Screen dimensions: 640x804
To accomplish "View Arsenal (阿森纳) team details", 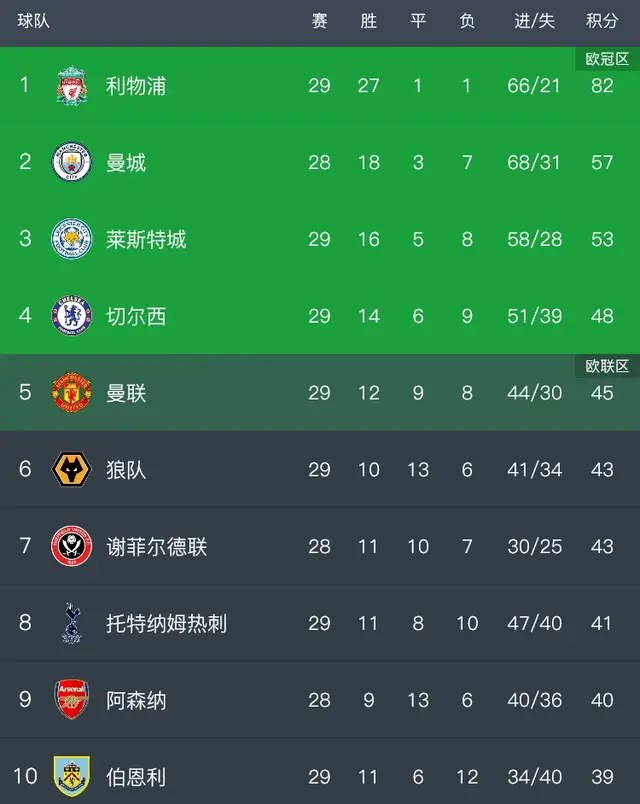I will 136,700.
